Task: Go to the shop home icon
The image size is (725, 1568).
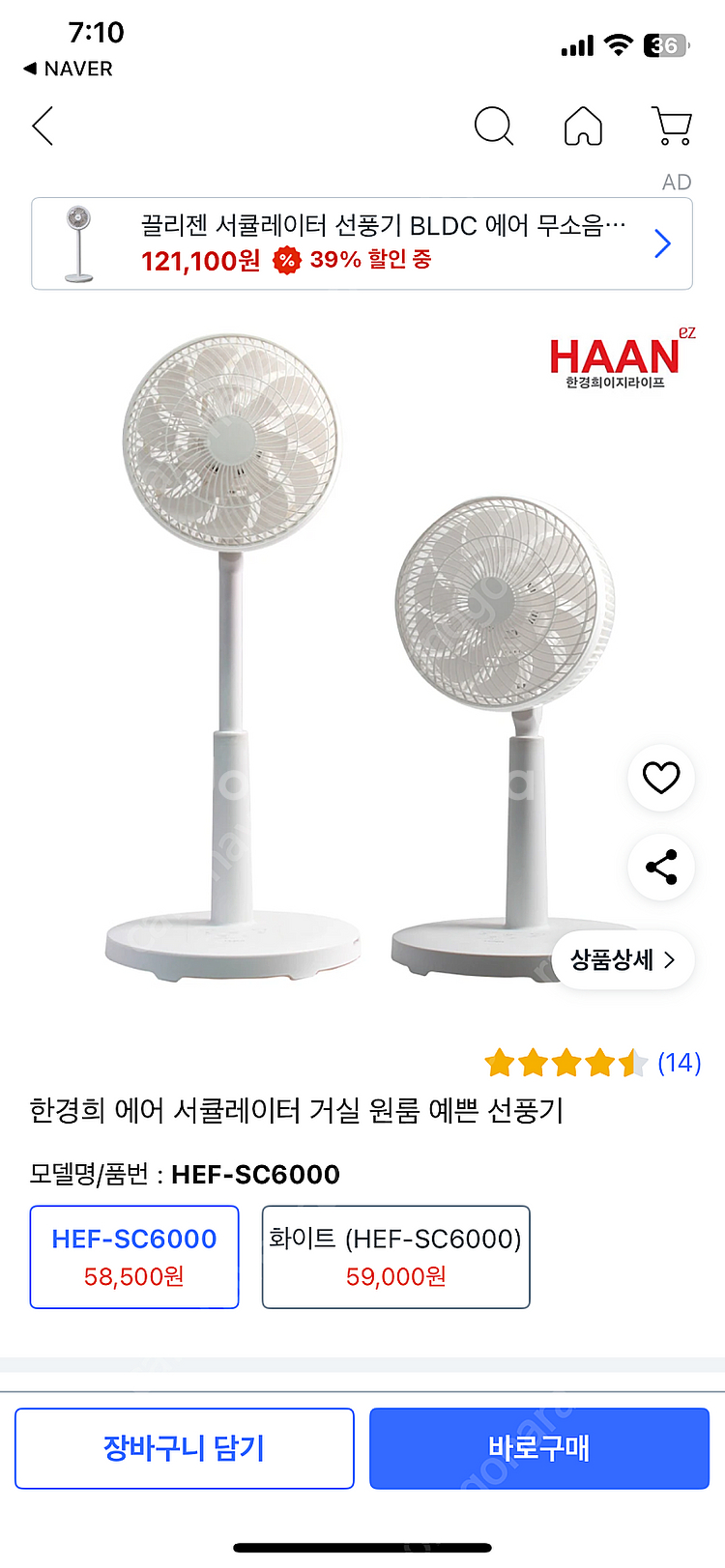Action: pos(583,127)
